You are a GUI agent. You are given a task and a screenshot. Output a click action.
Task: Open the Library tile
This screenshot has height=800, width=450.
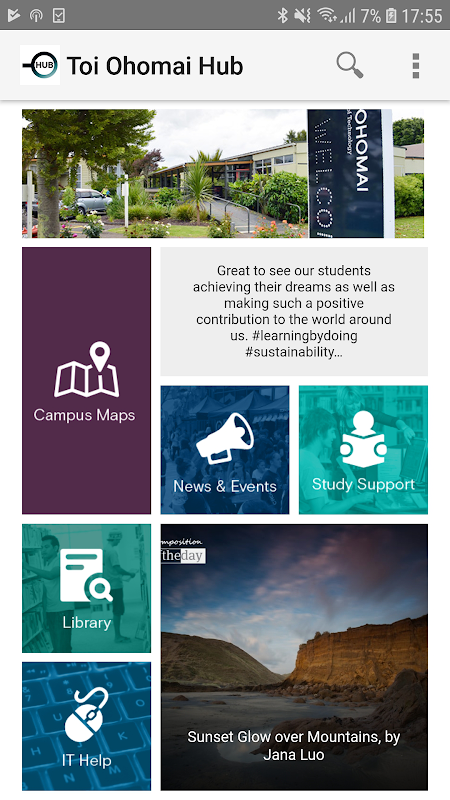click(86, 588)
